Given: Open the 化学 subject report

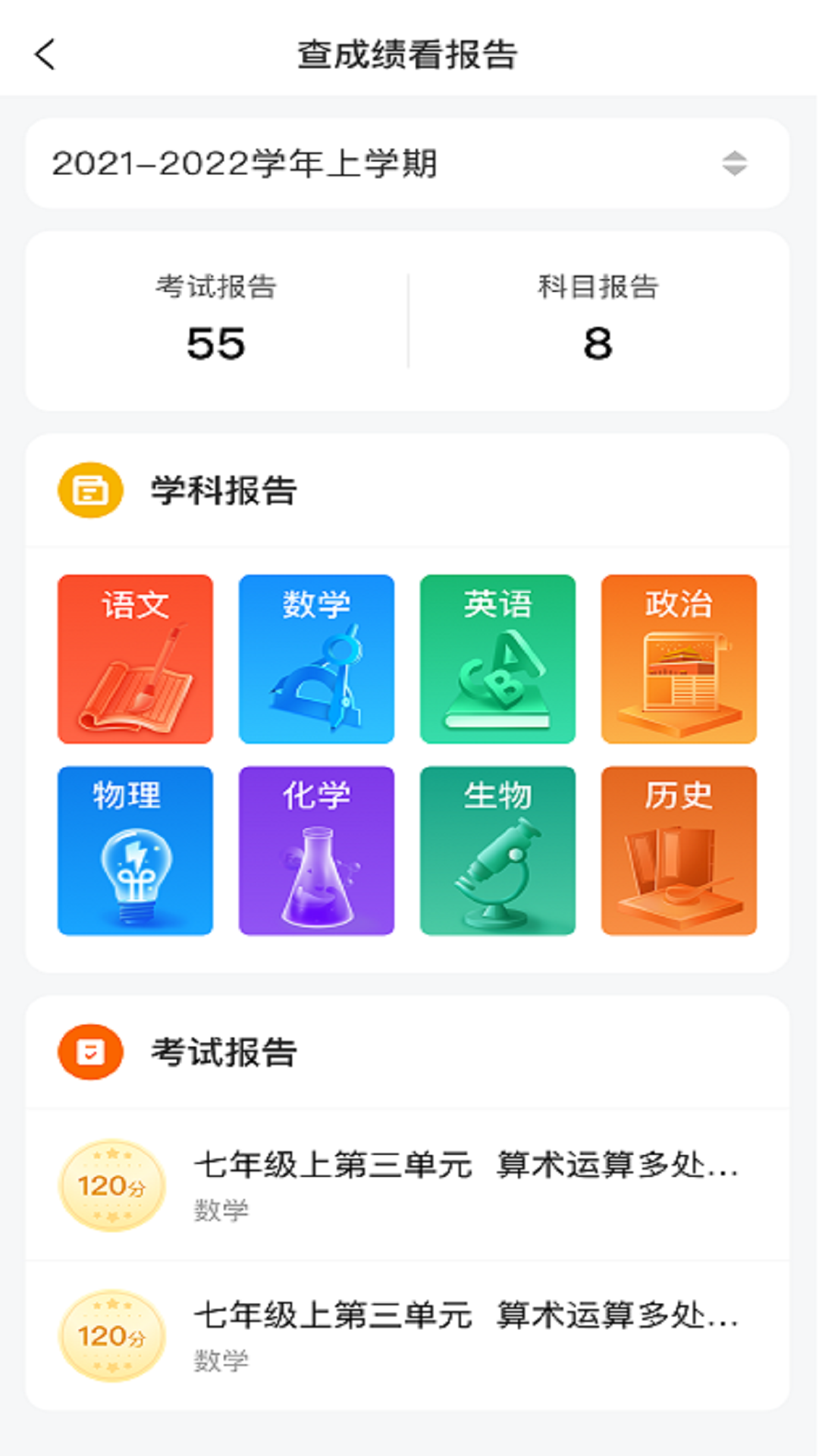Looking at the screenshot, I should pyautogui.click(x=316, y=851).
